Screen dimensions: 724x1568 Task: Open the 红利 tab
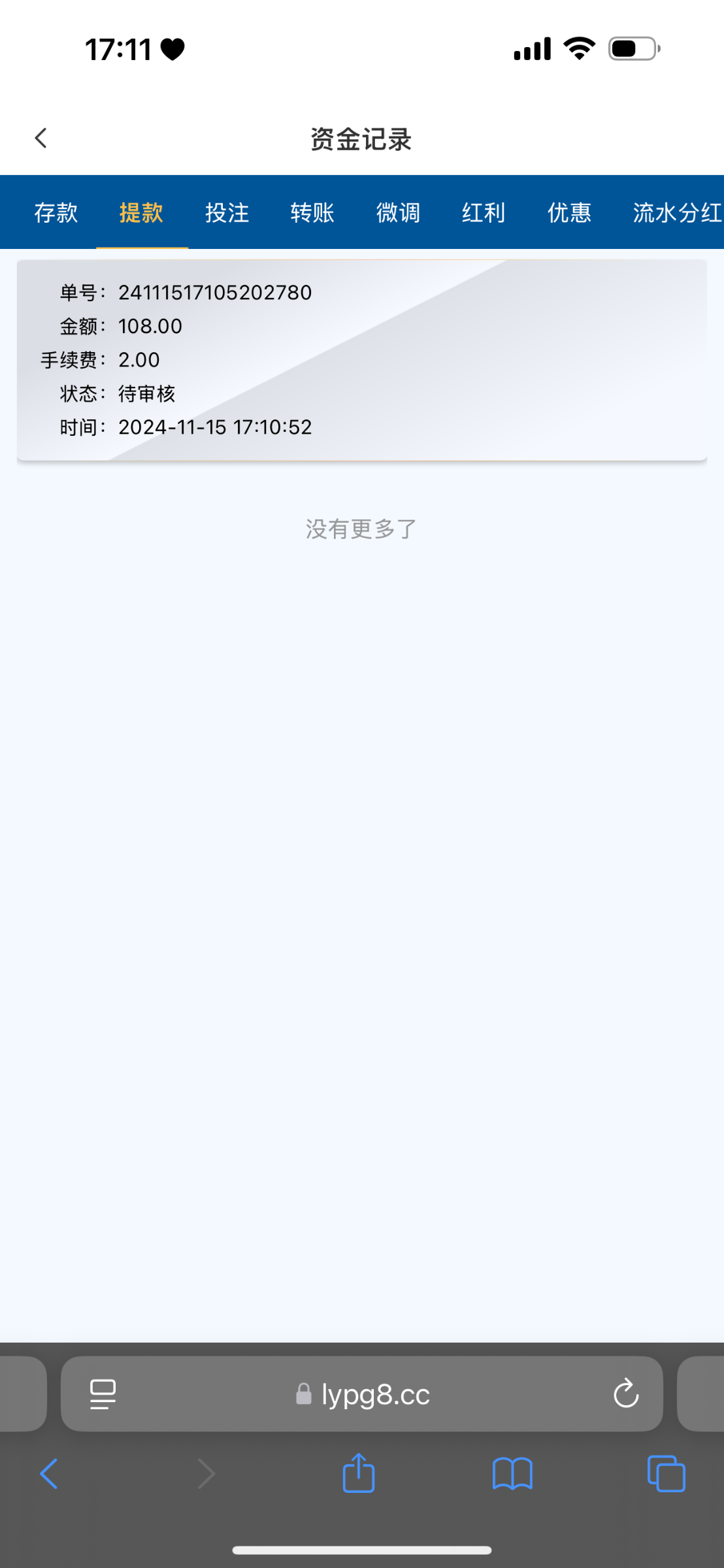484,212
